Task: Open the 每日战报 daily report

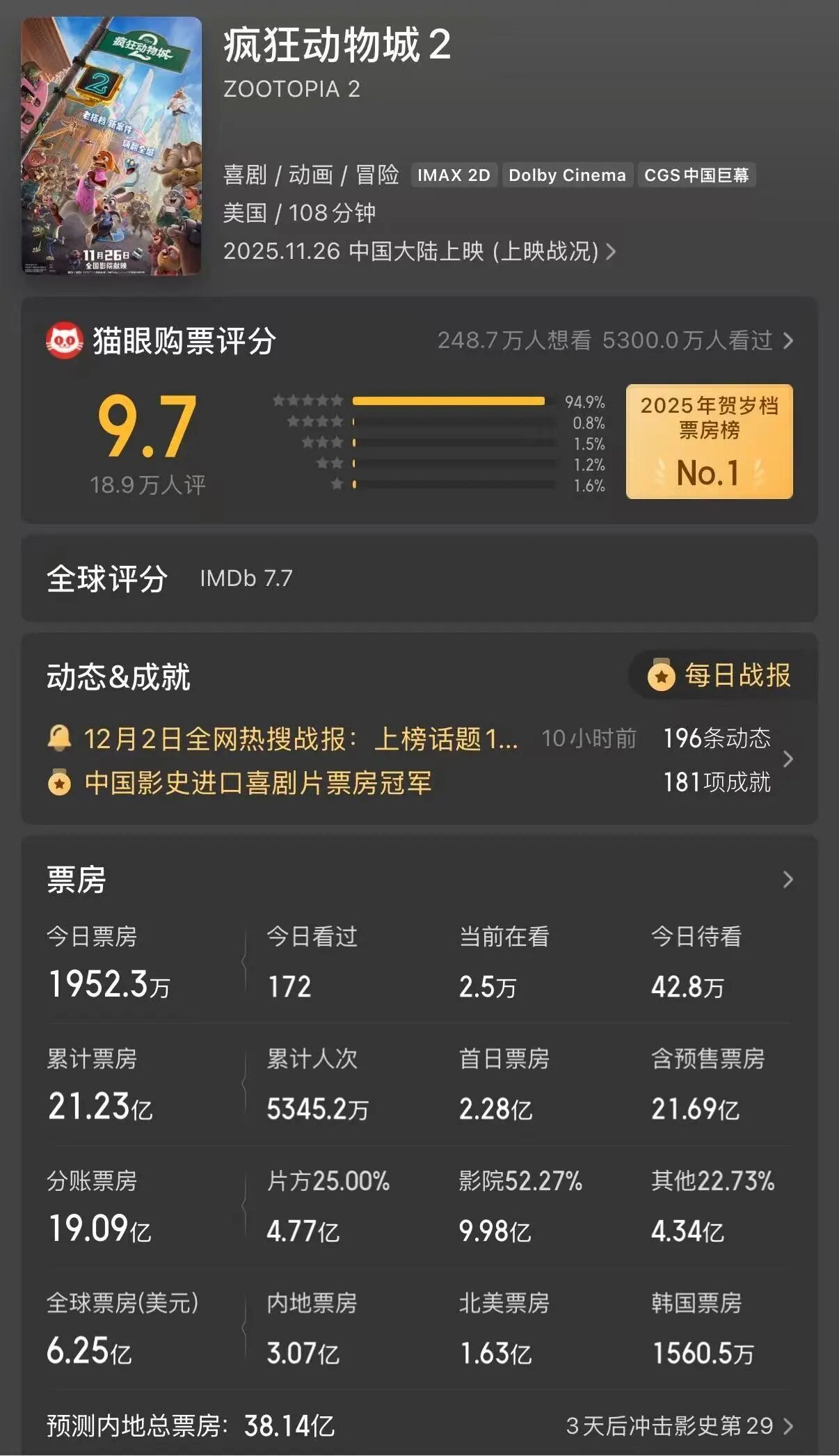Action: [x=721, y=675]
